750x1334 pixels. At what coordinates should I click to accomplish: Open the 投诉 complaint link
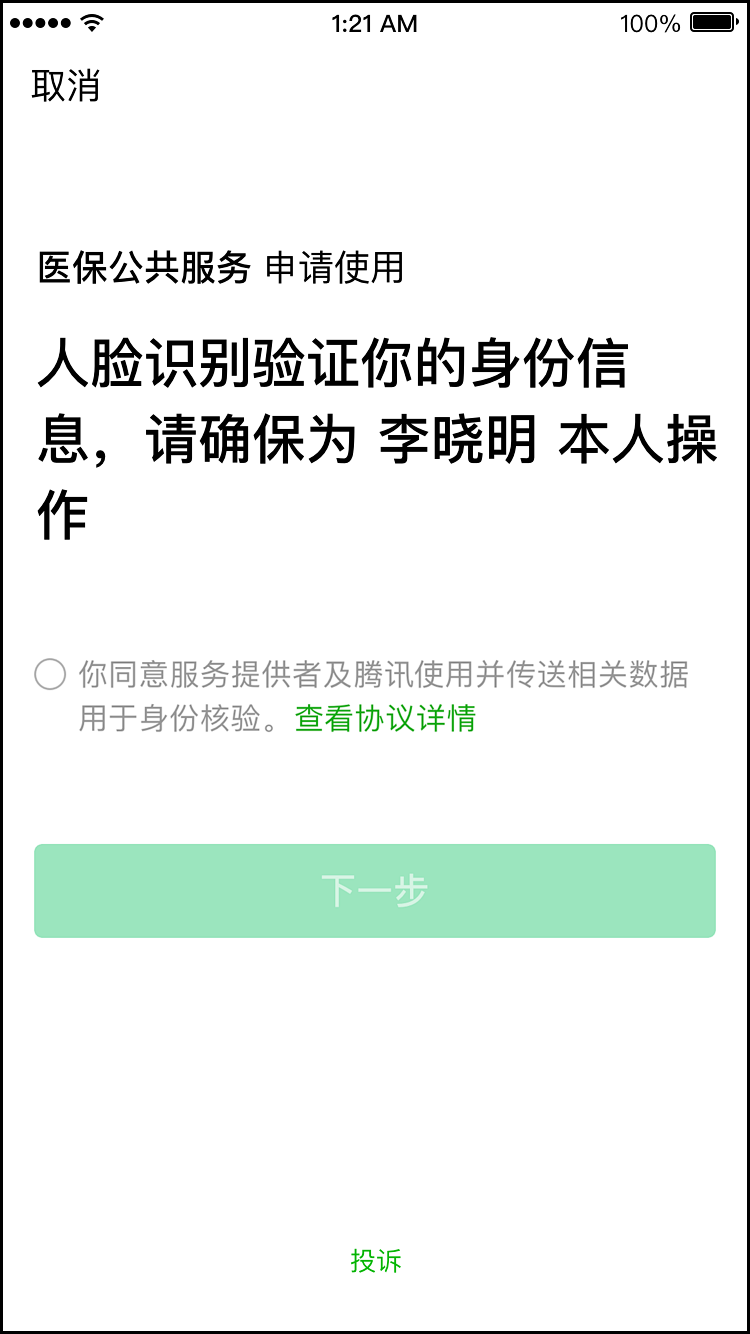point(376,1261)
